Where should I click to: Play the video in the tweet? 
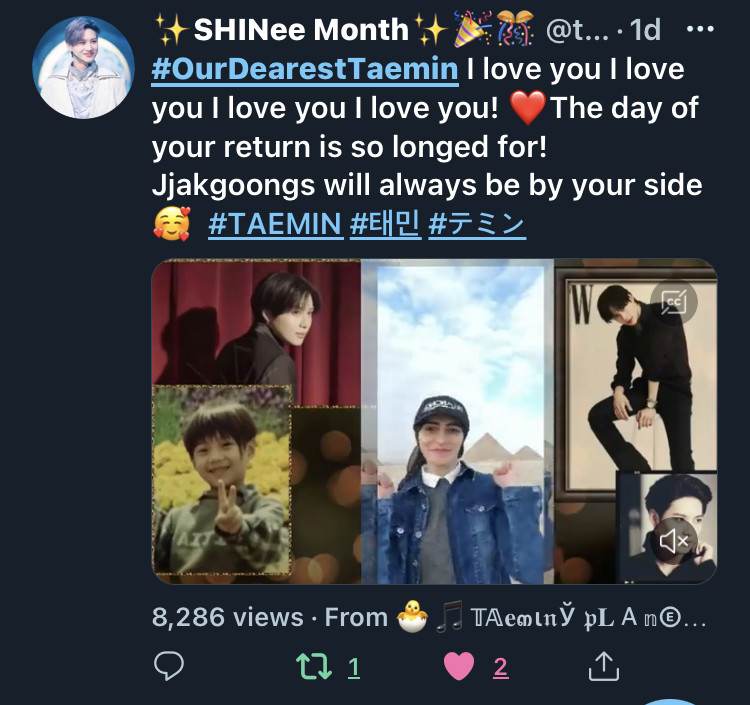[434, 420]
